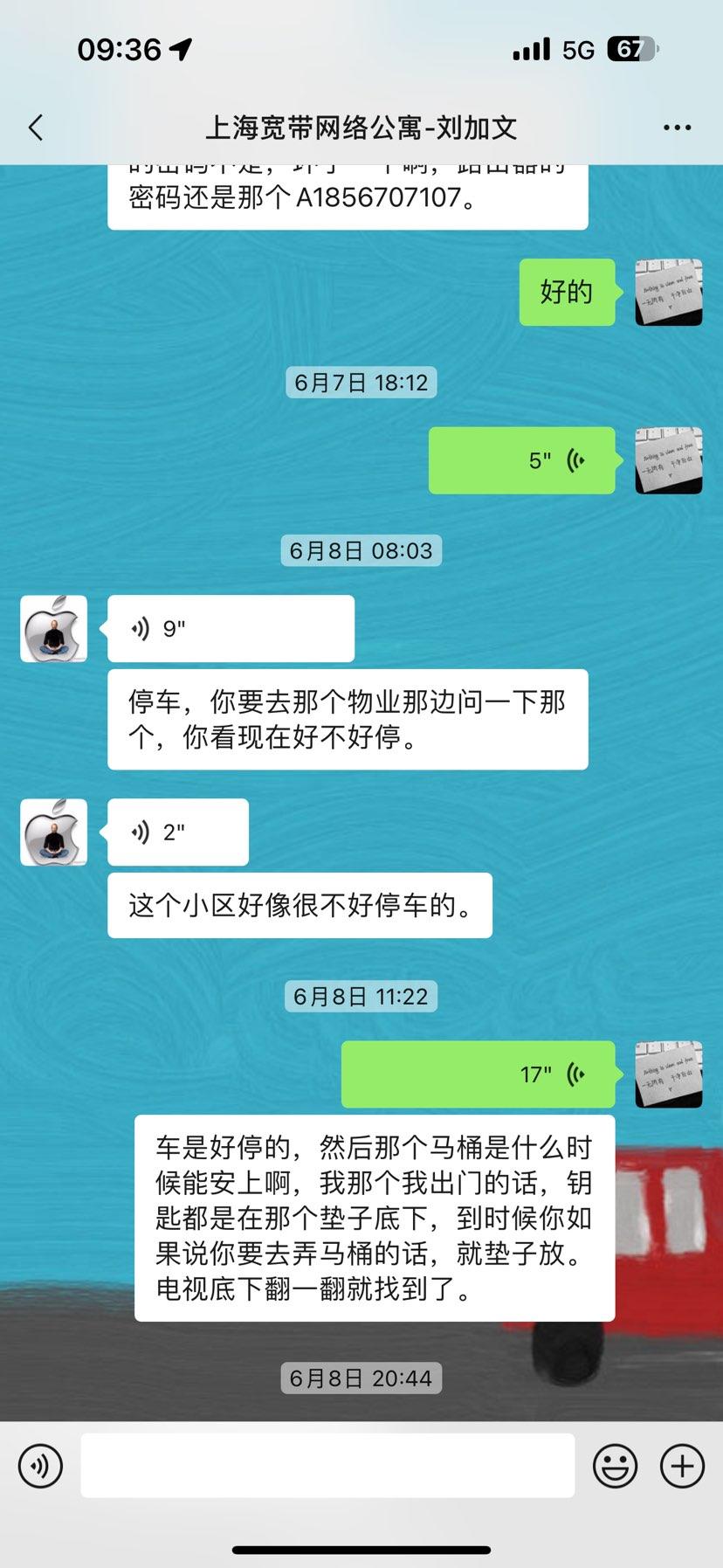Screen dimensions: 723x1568
Task: Go back from the chat
Action: [x=37, y=128]
